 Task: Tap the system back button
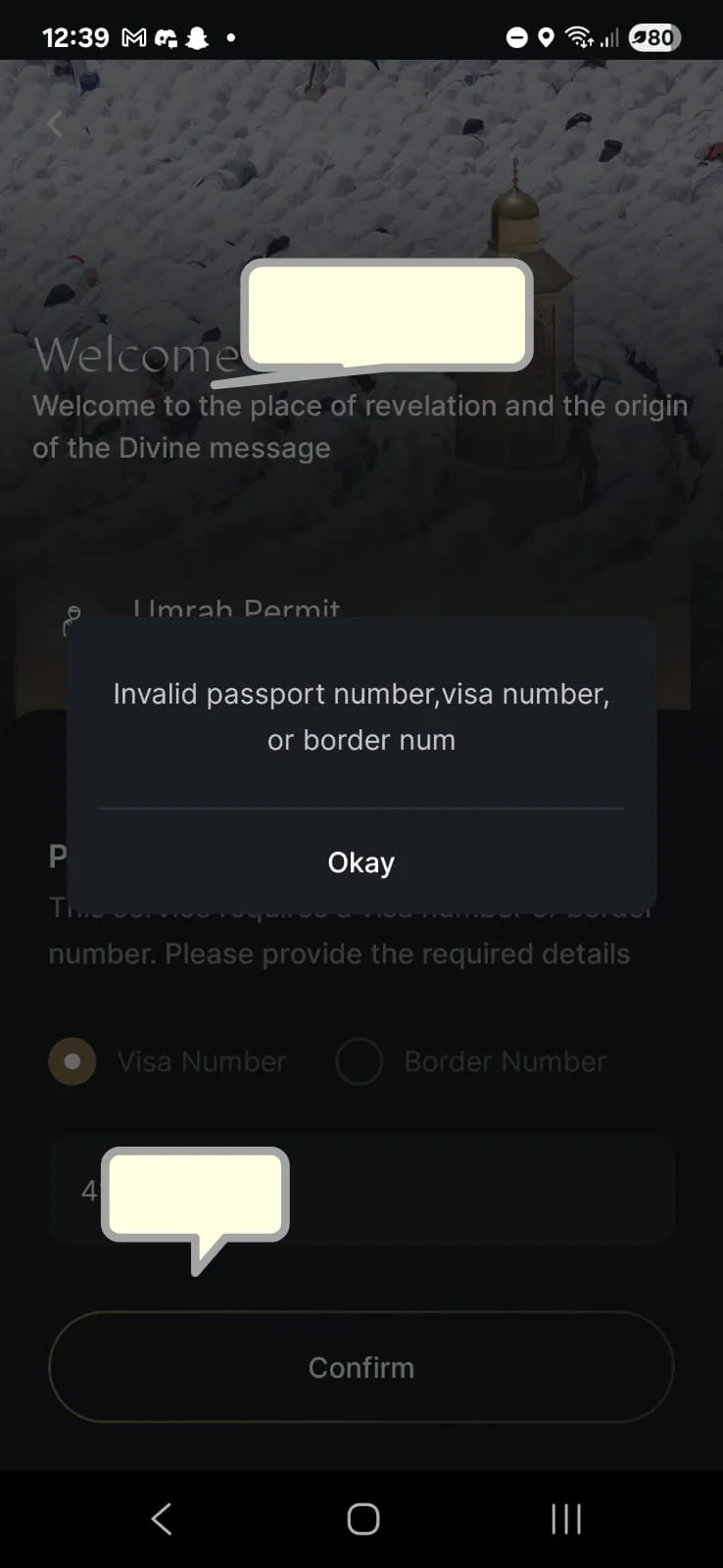tap(162, 1519)
